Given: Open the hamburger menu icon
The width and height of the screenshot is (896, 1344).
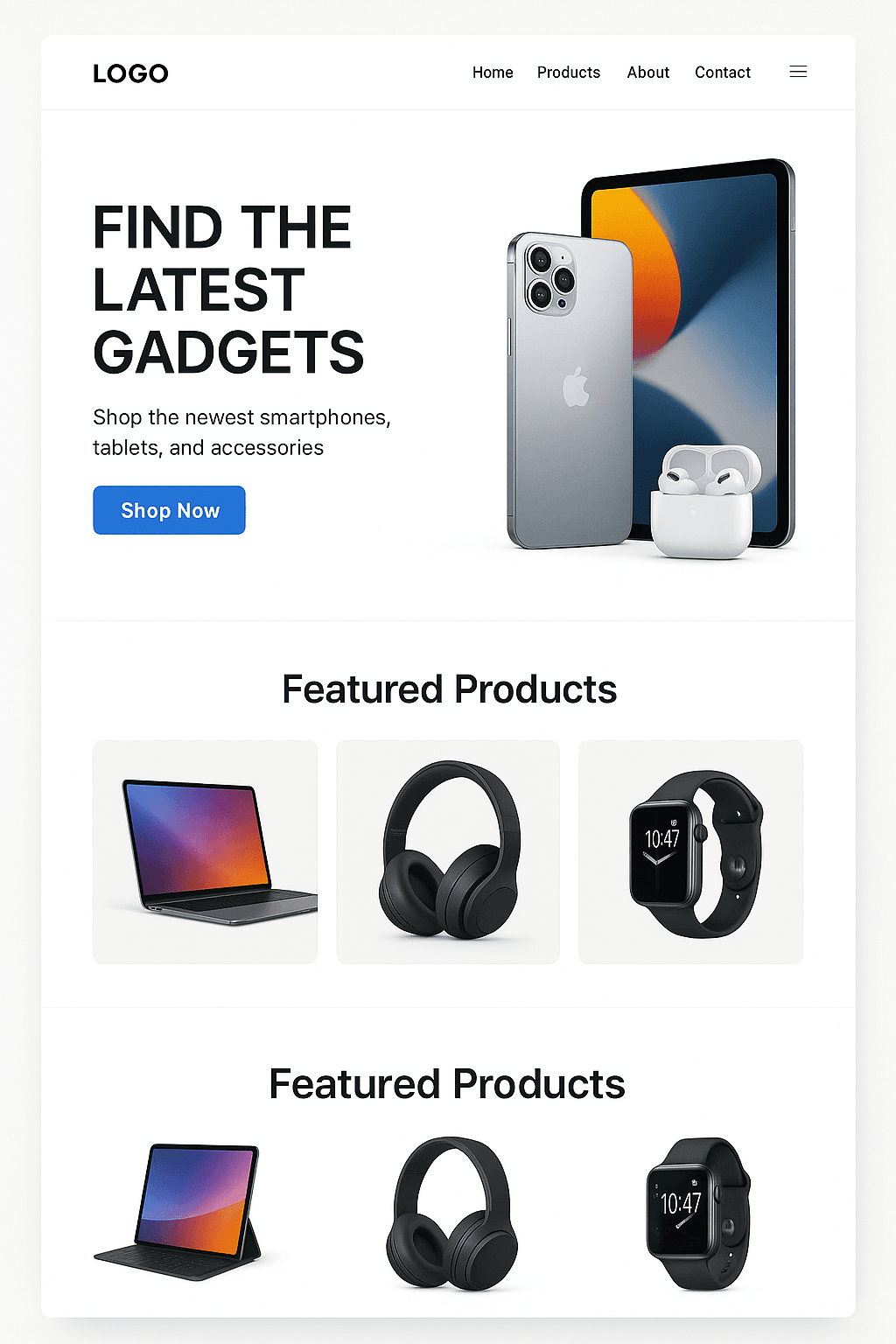Looking at the screenshot, I should [x=798, y=72].
